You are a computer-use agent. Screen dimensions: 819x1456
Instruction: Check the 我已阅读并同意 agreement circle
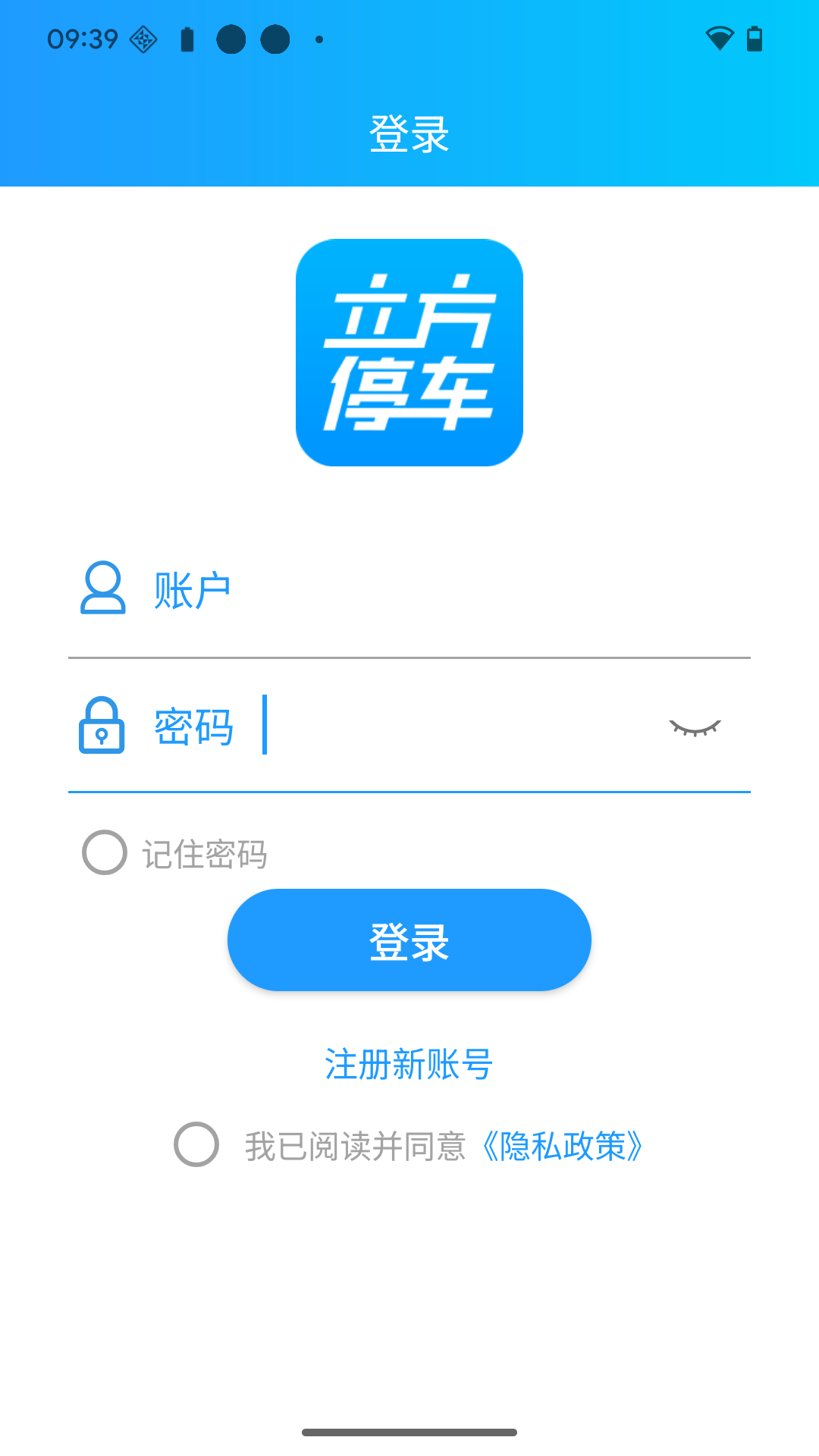196,1144
